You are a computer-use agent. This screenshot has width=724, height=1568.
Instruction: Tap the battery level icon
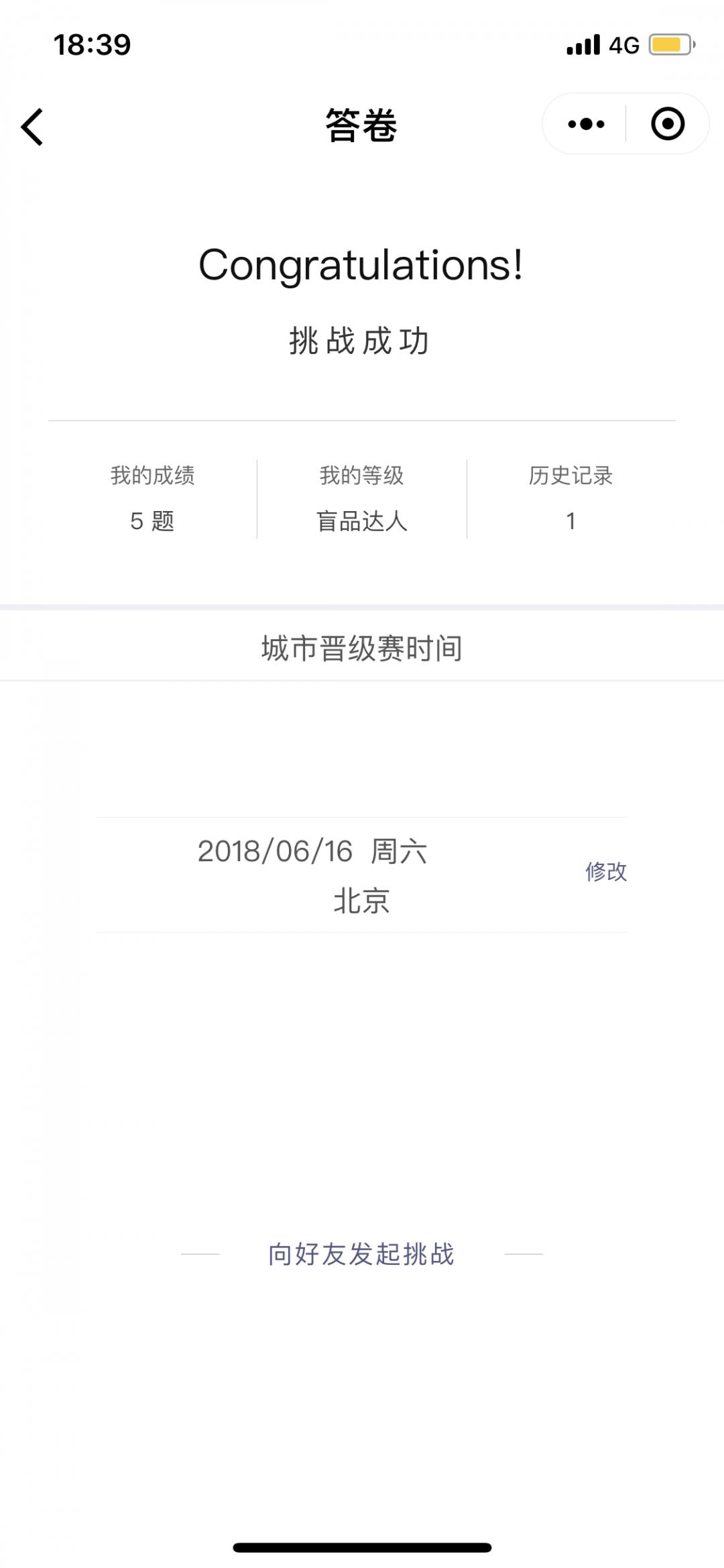point(670,44)
